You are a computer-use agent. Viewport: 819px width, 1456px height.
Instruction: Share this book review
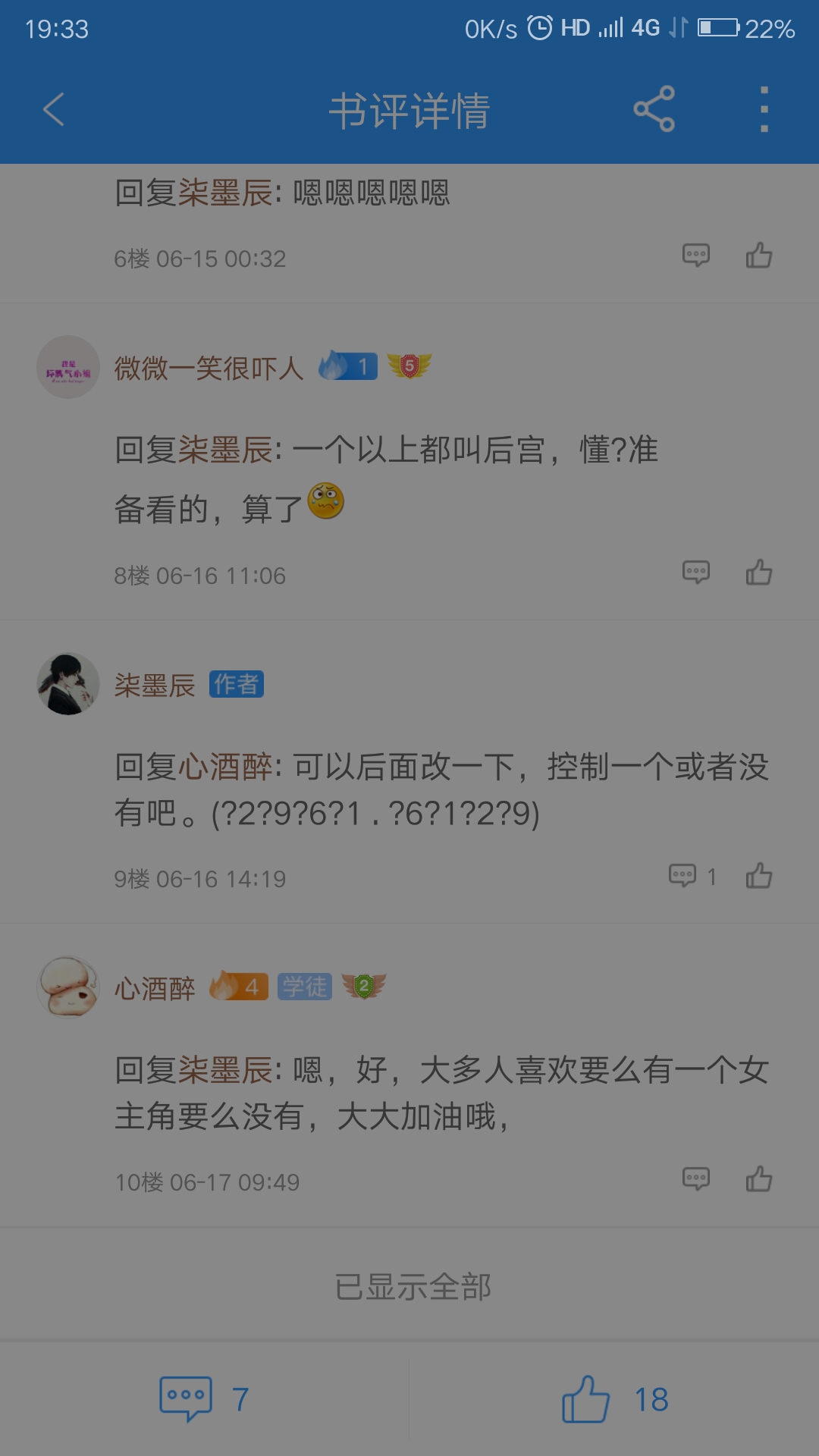click(x=654, y=109)
